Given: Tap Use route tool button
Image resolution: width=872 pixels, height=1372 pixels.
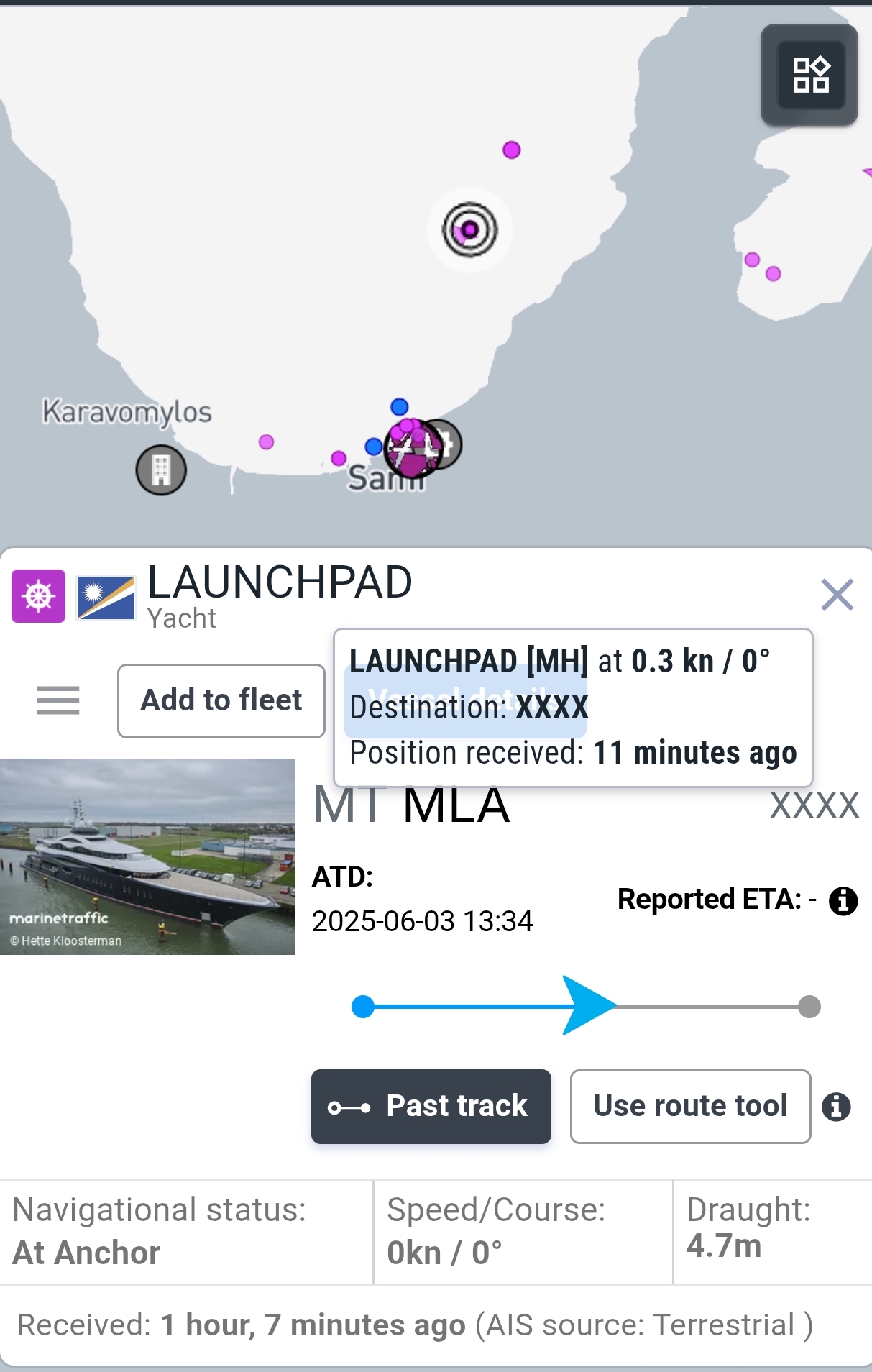Looking at the screenshot, I should 690,1106.
